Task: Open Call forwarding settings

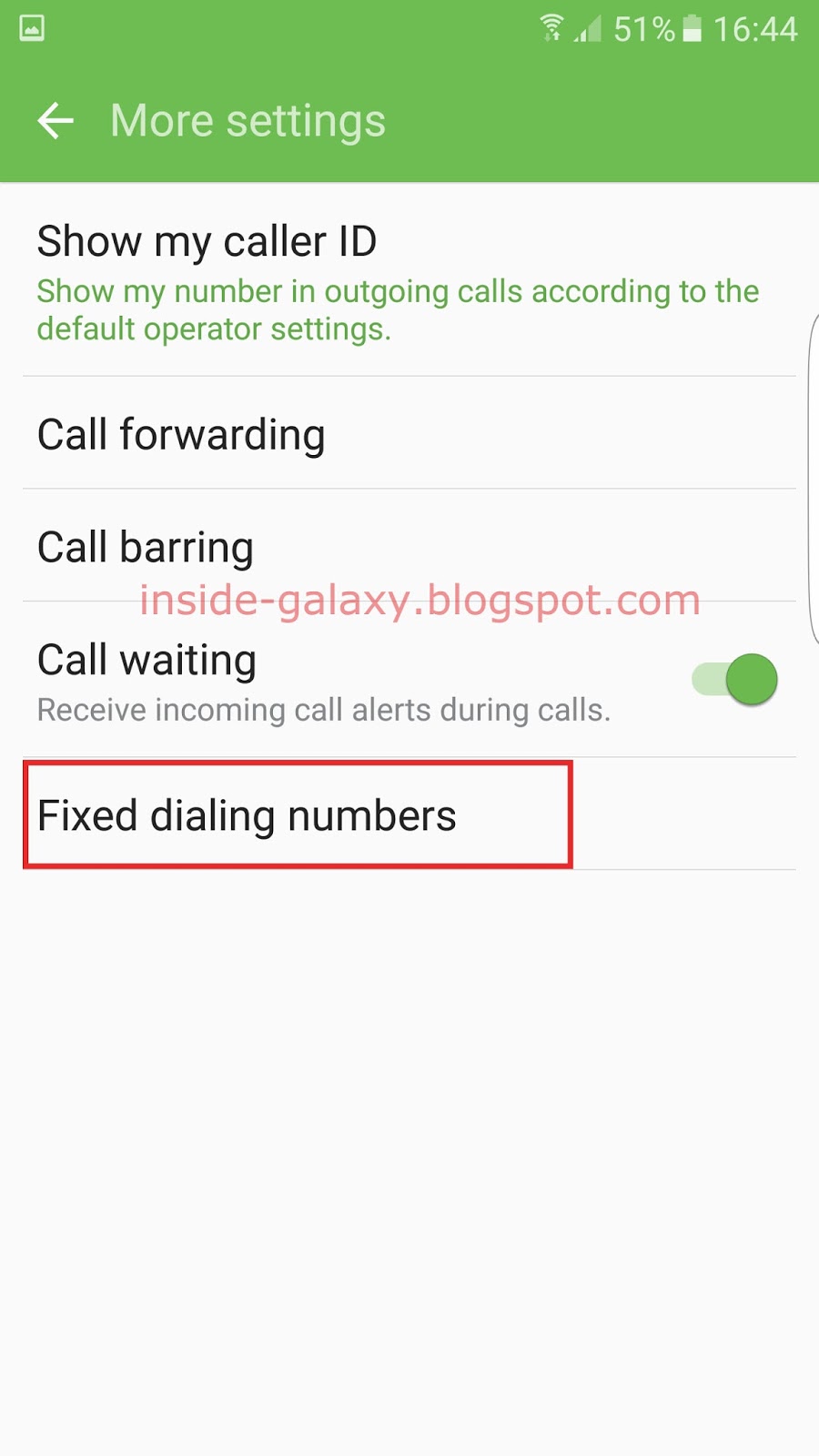Action: (x=181, y=434)
